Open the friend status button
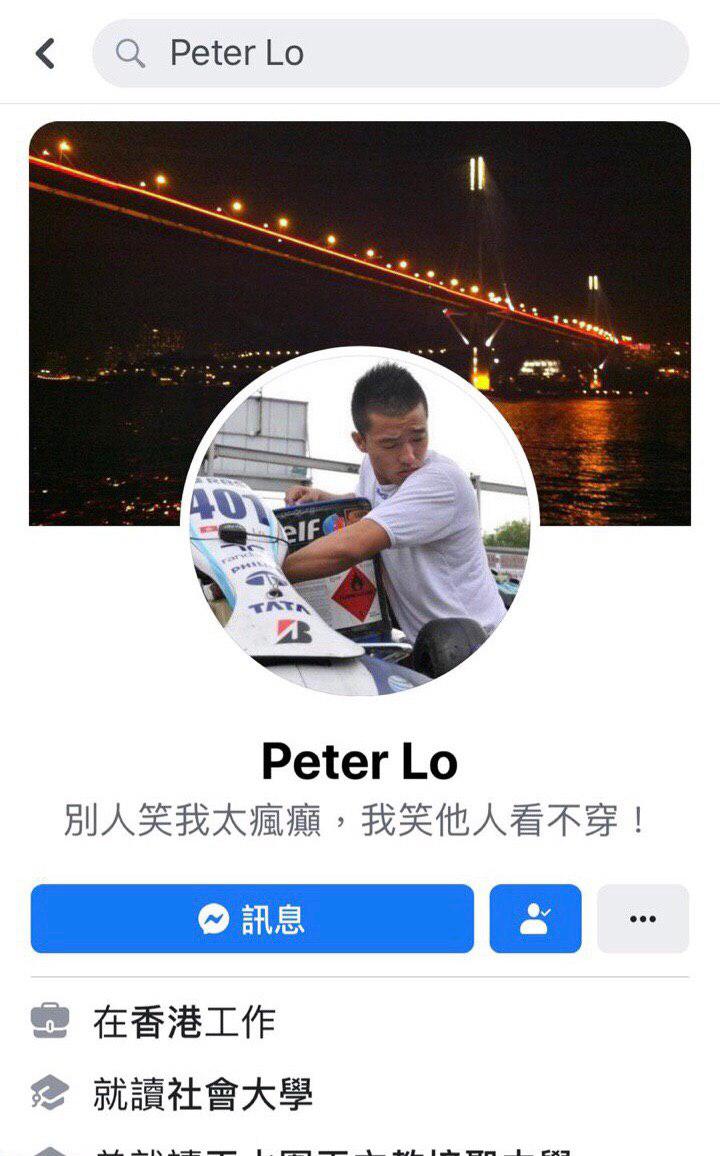720x1156 pixels. [x=535, y=918]
